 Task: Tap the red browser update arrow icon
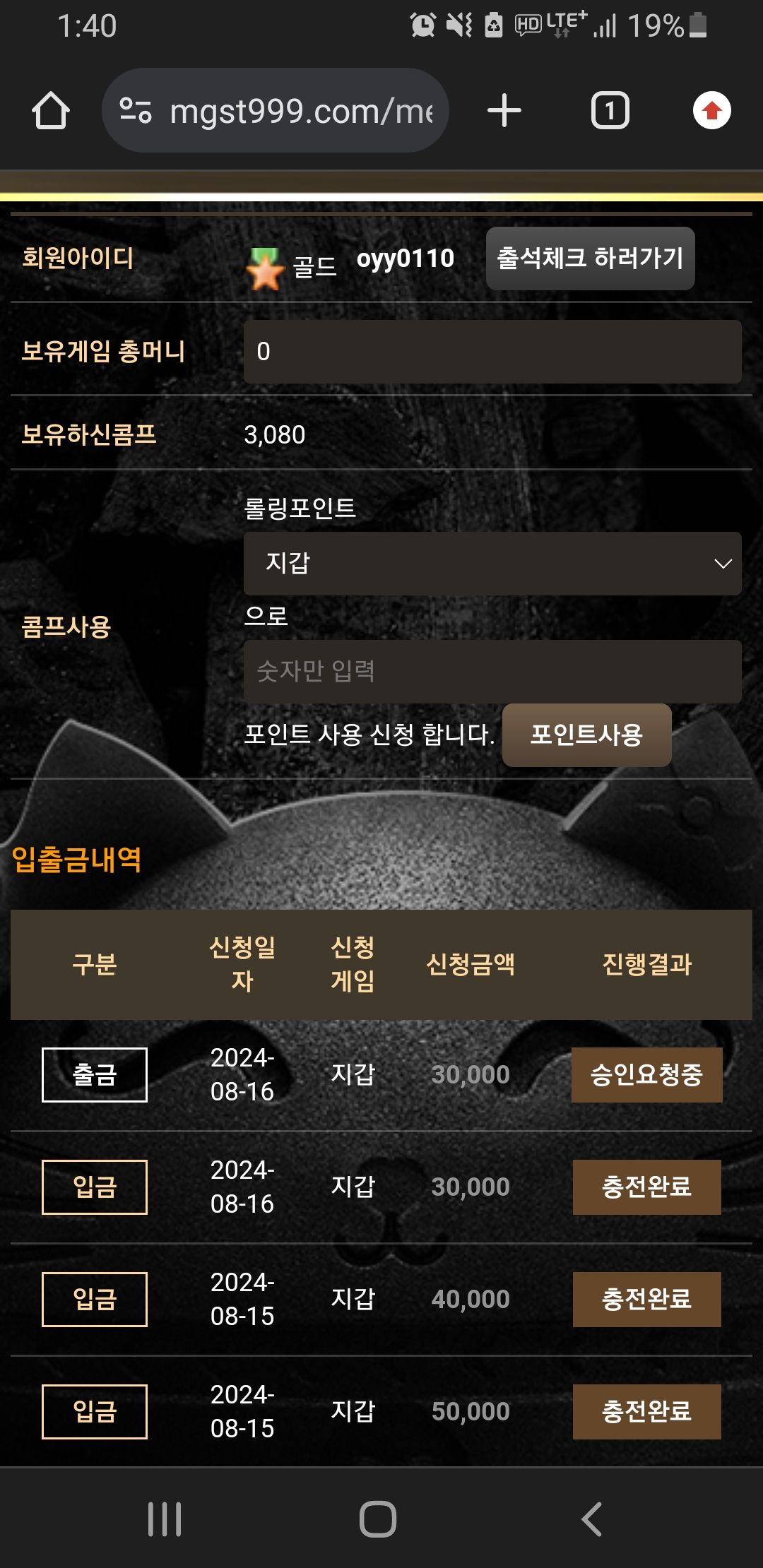[711, 111]
